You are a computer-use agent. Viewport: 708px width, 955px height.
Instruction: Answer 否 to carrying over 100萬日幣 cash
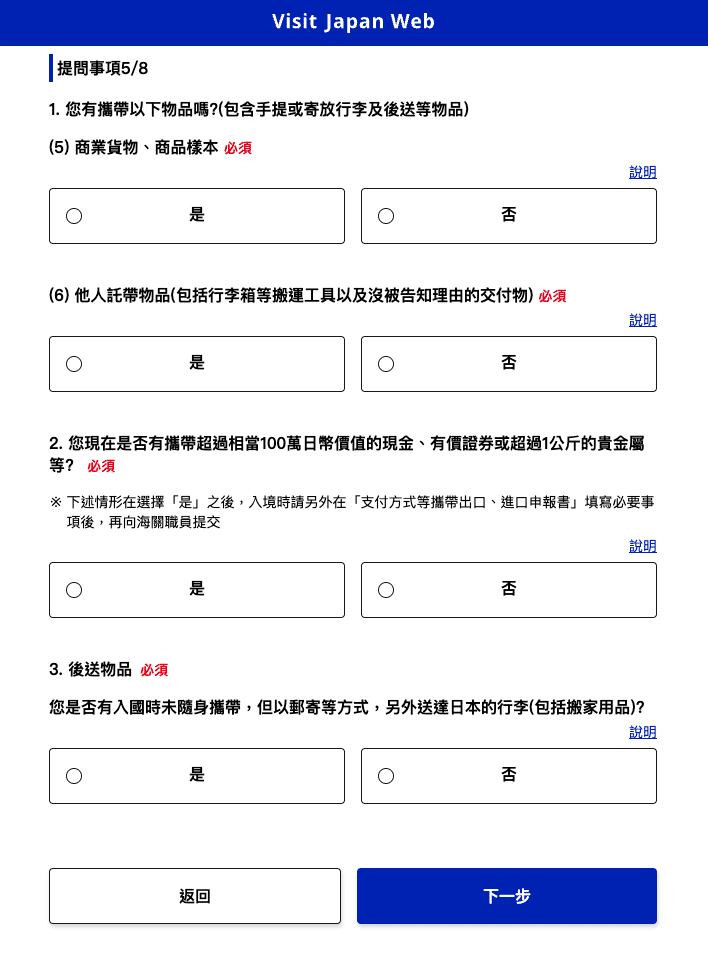[508, 590]
